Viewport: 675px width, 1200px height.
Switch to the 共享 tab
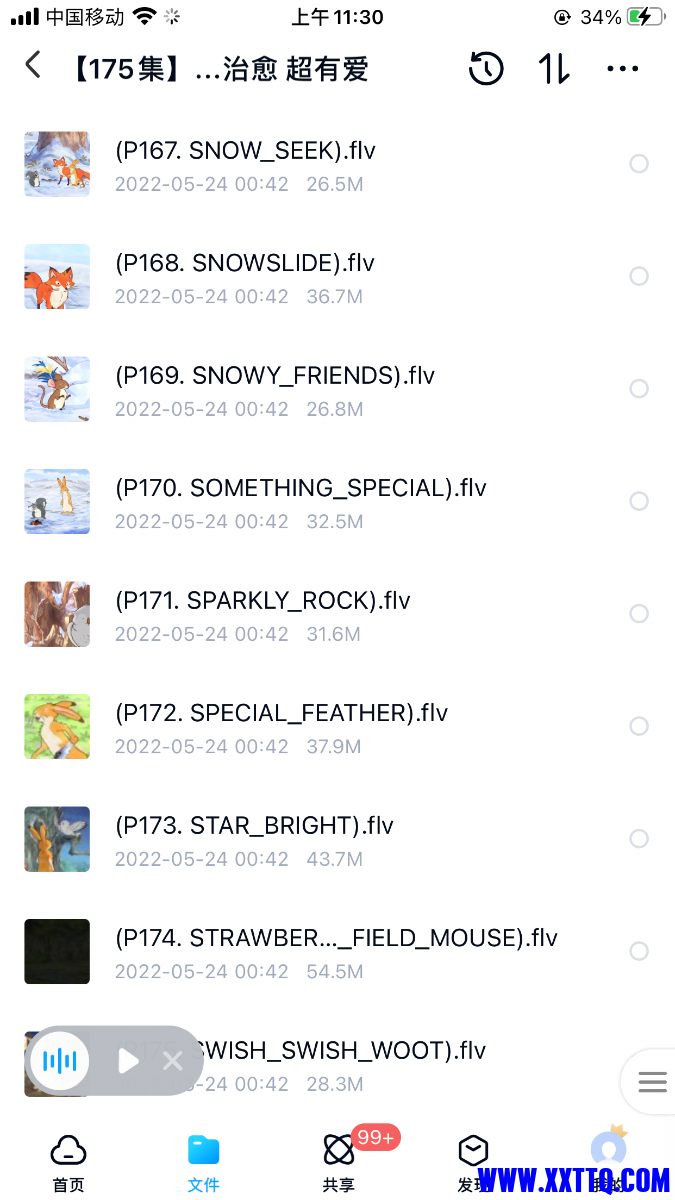coord(339,1163)
